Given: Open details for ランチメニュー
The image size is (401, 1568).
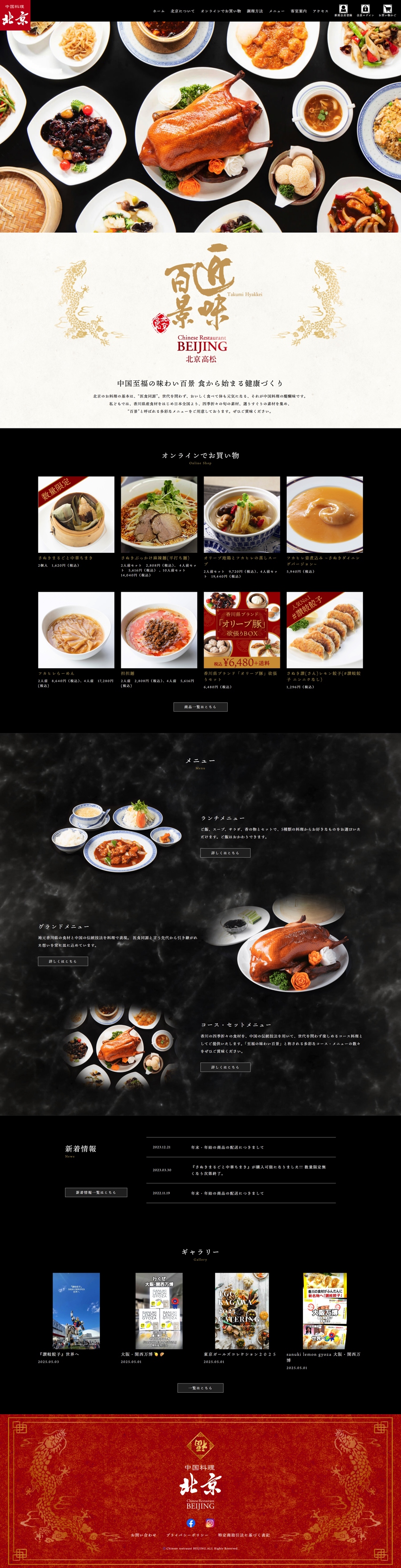Looking at the screenshot, I should [x=225, y=853].
